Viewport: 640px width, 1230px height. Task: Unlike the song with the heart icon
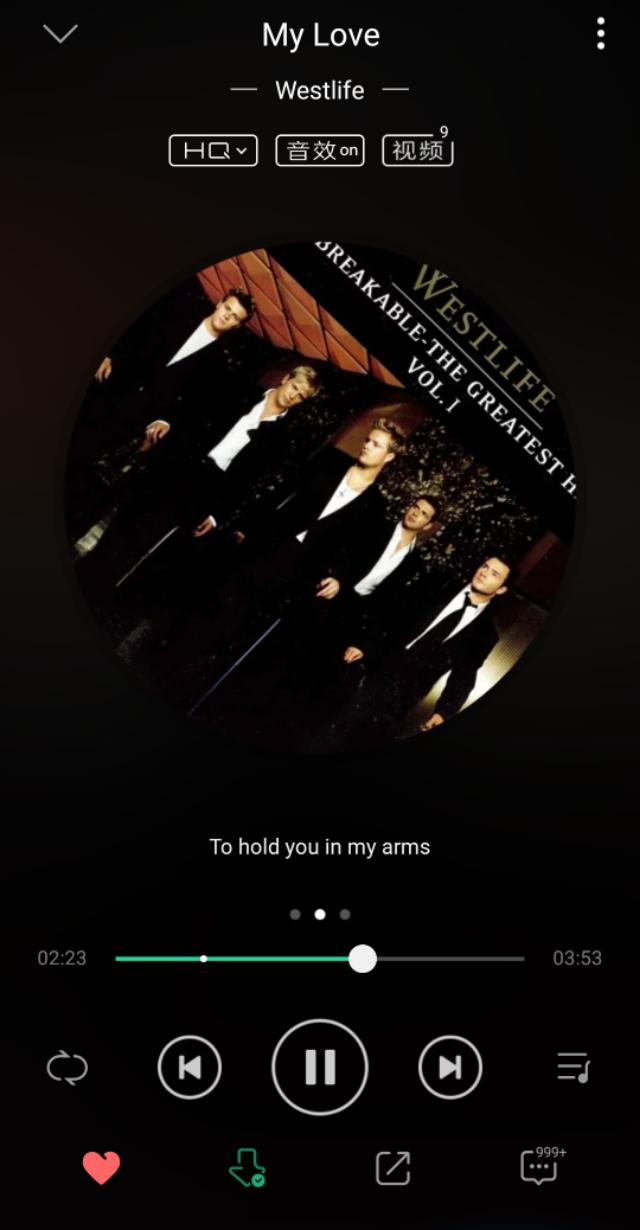101,1167
